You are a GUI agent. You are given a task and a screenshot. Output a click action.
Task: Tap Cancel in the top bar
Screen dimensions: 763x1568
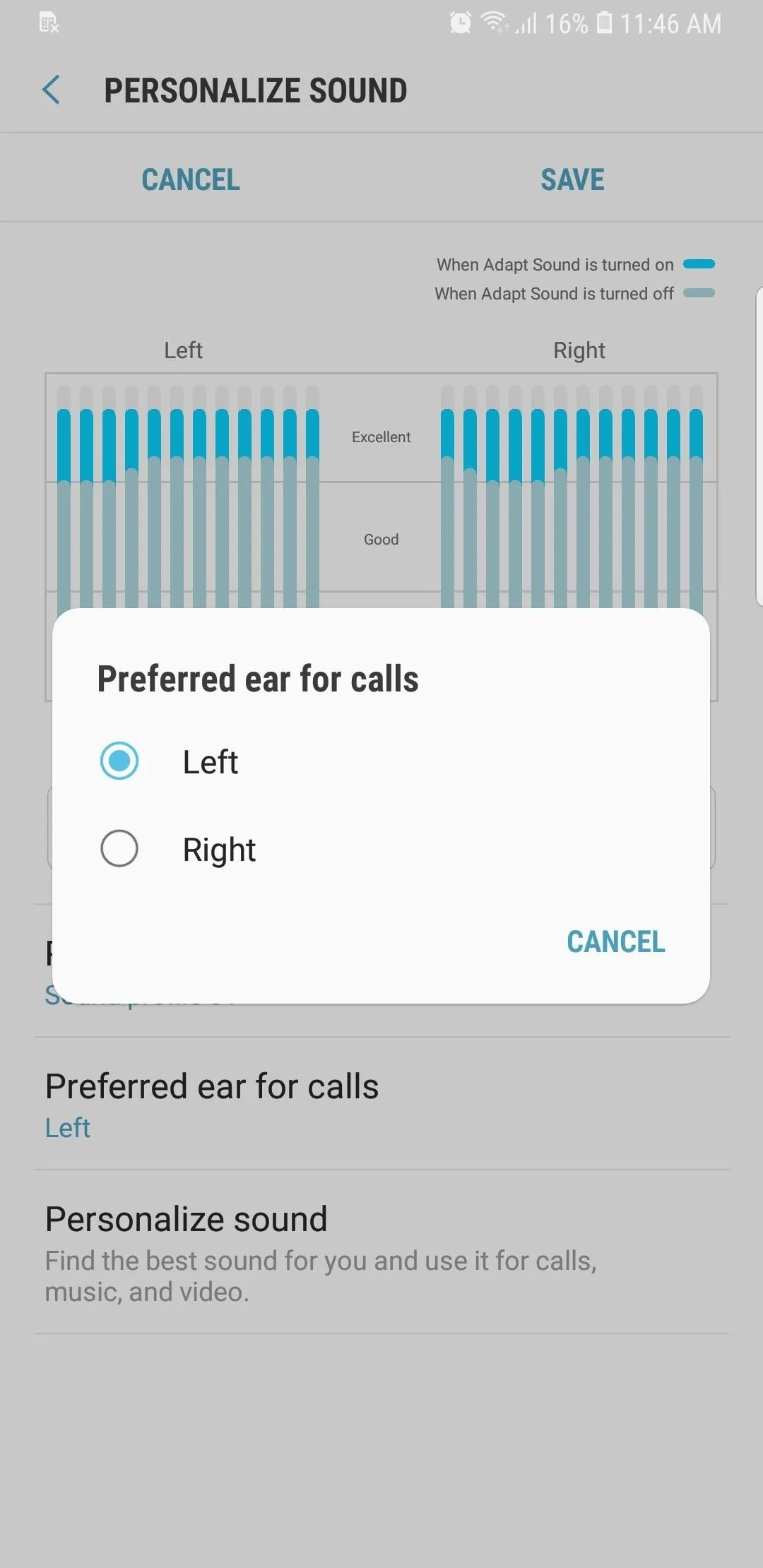[x=191, y=179]
